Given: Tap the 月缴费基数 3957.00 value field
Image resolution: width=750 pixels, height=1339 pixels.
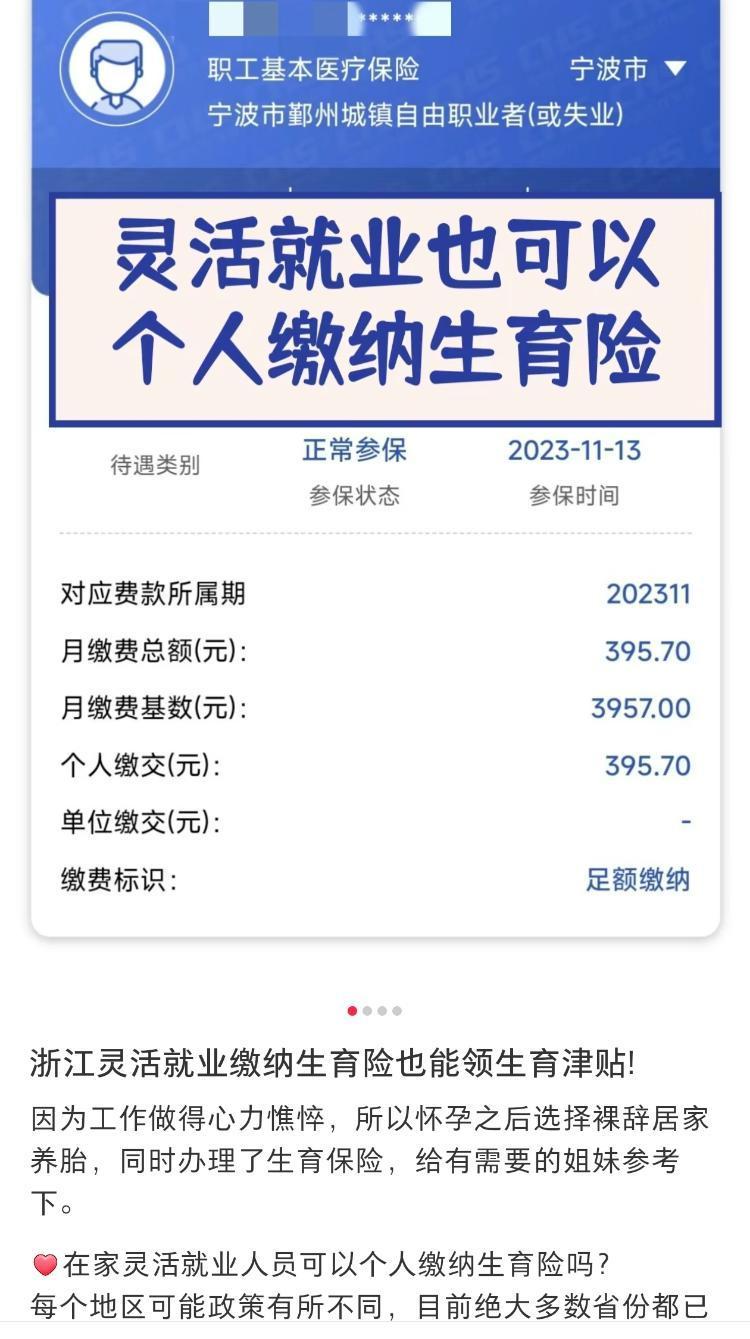Looking at the screenshot, I should click(638, 708).
